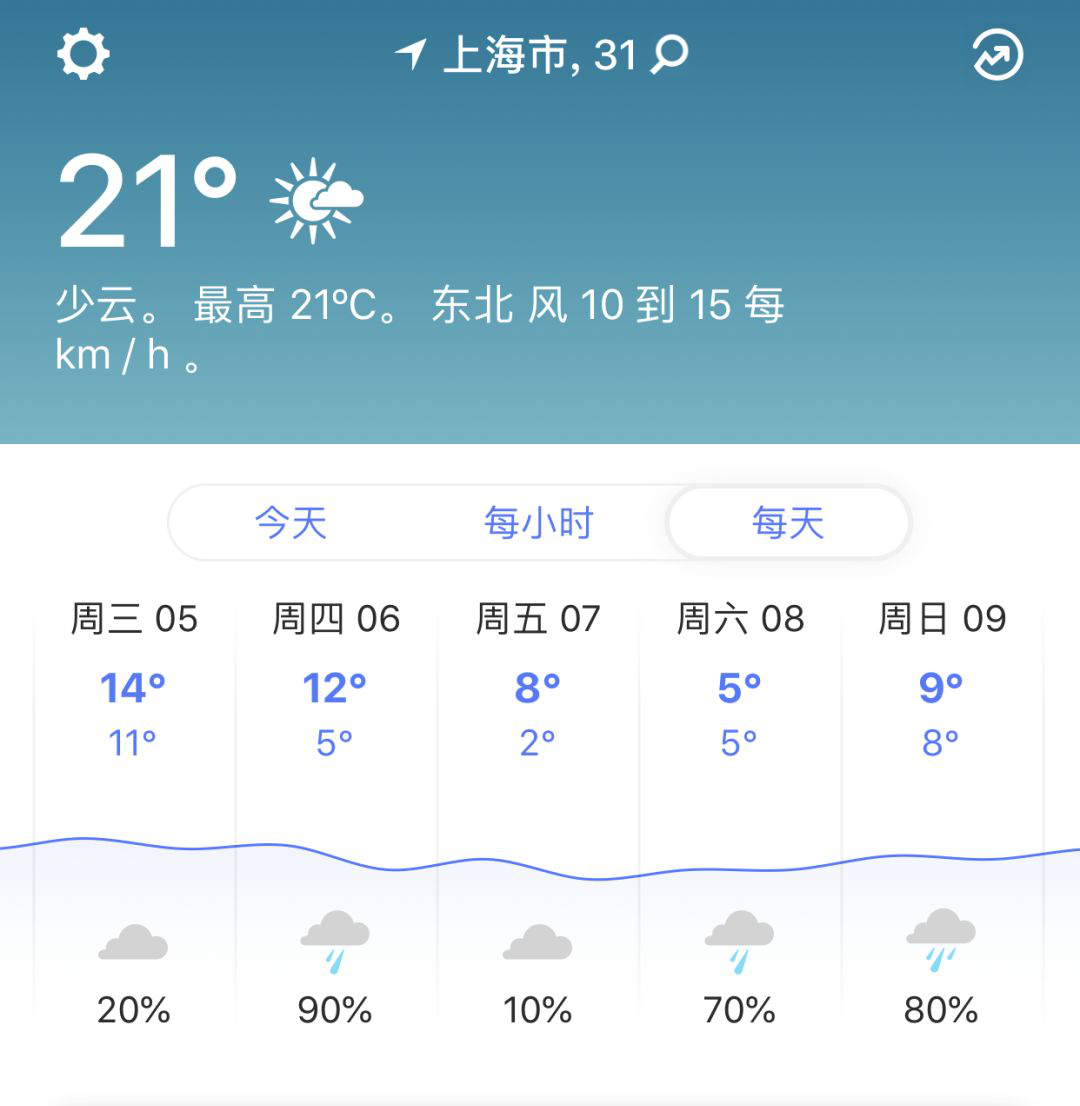Open the settings gear icon

click(84, 54)
